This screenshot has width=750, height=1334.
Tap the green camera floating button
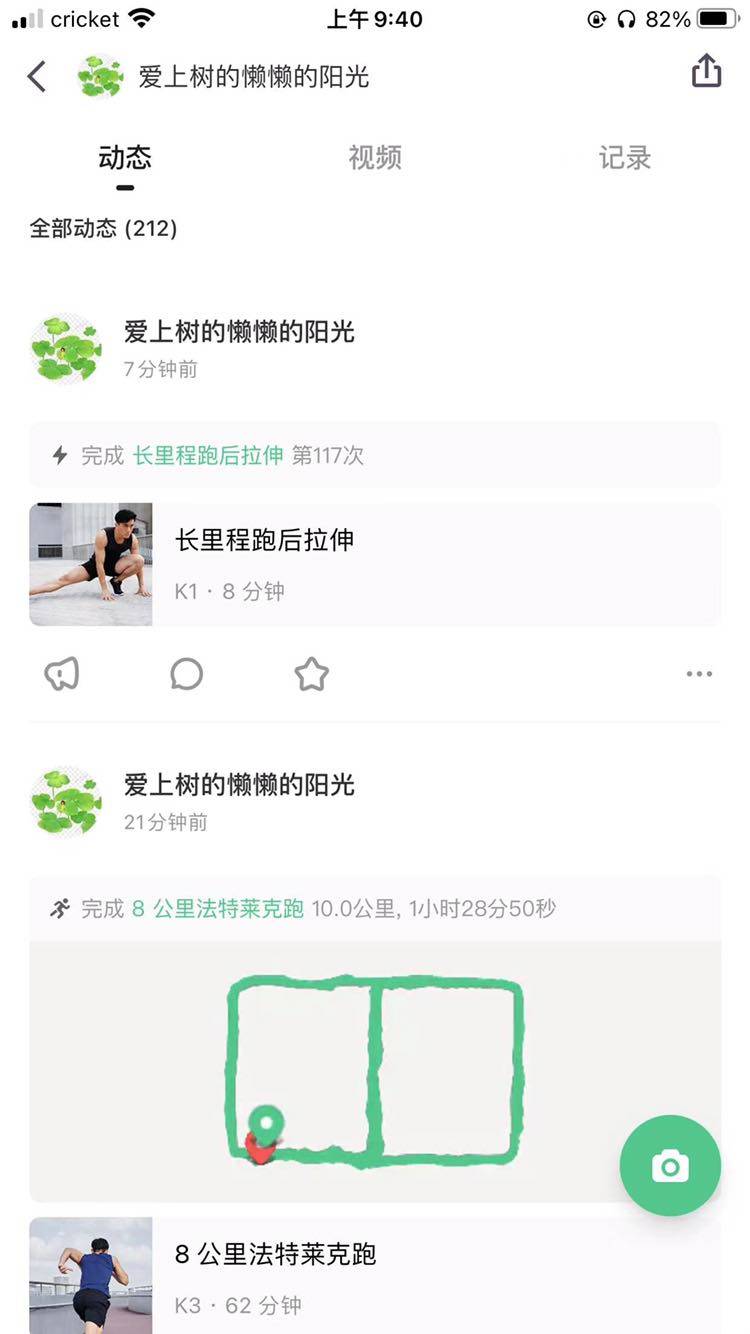(x=670, y=1165)
